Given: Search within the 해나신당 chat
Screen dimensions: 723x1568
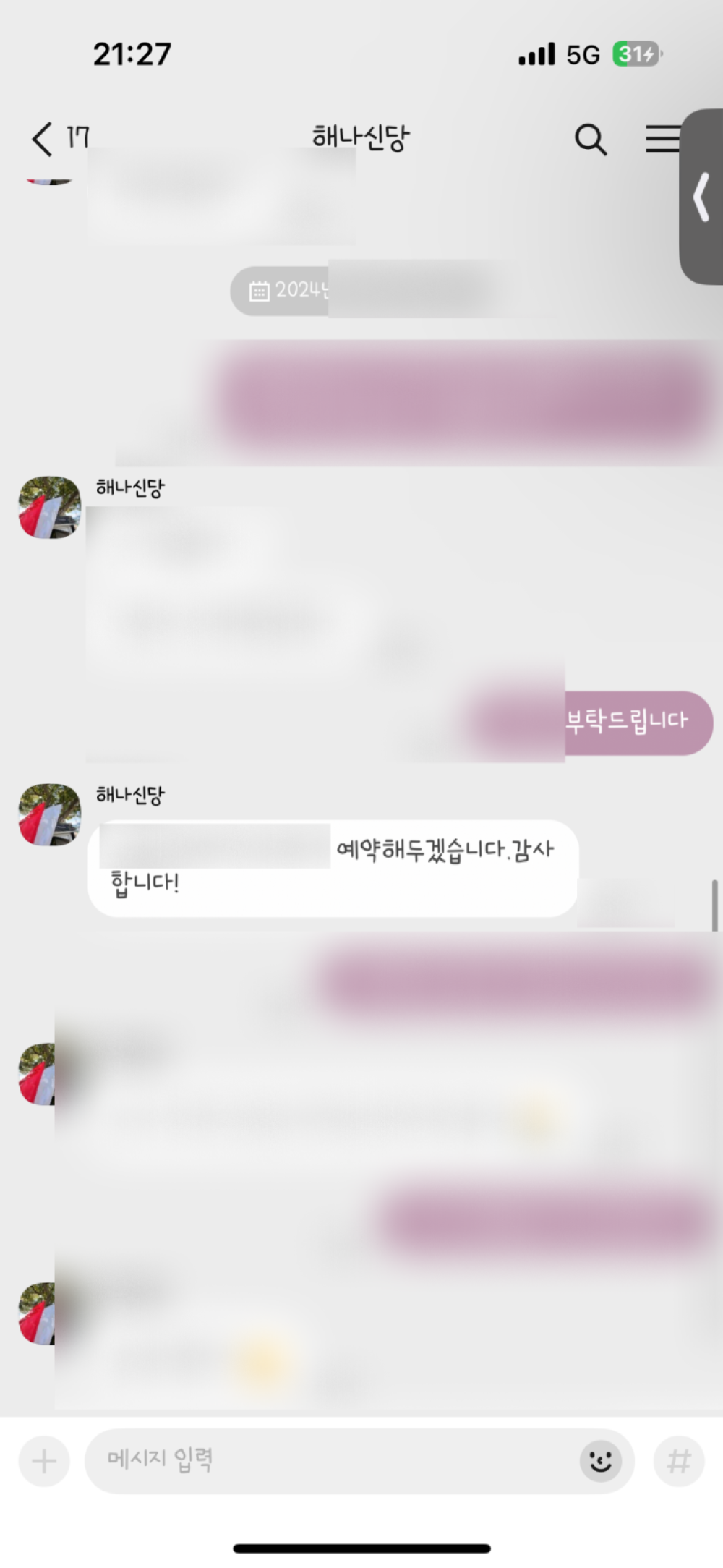Looking at the screenshot, I should tap(591, 139).
